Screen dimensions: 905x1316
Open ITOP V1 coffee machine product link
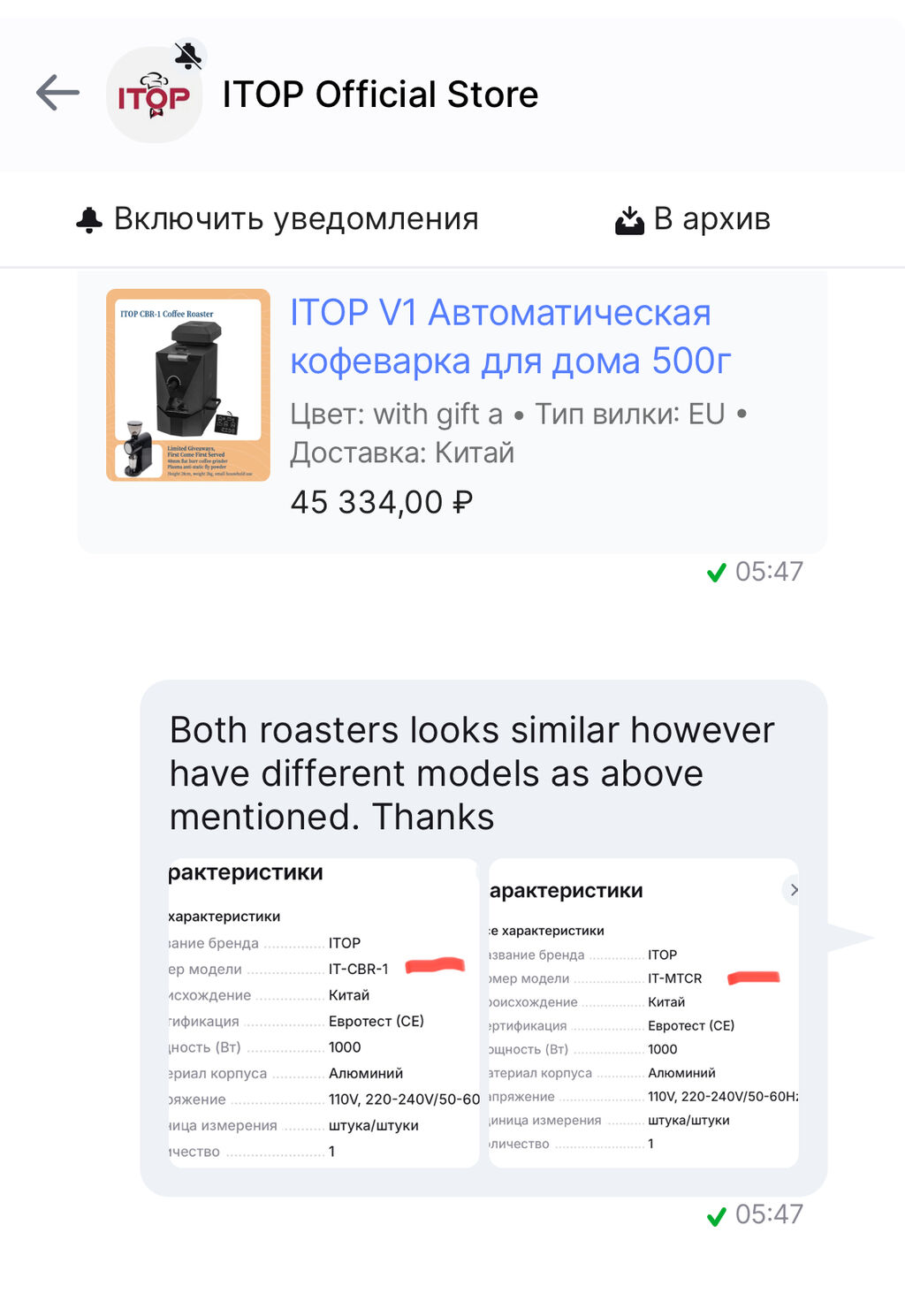pos(510,337)
